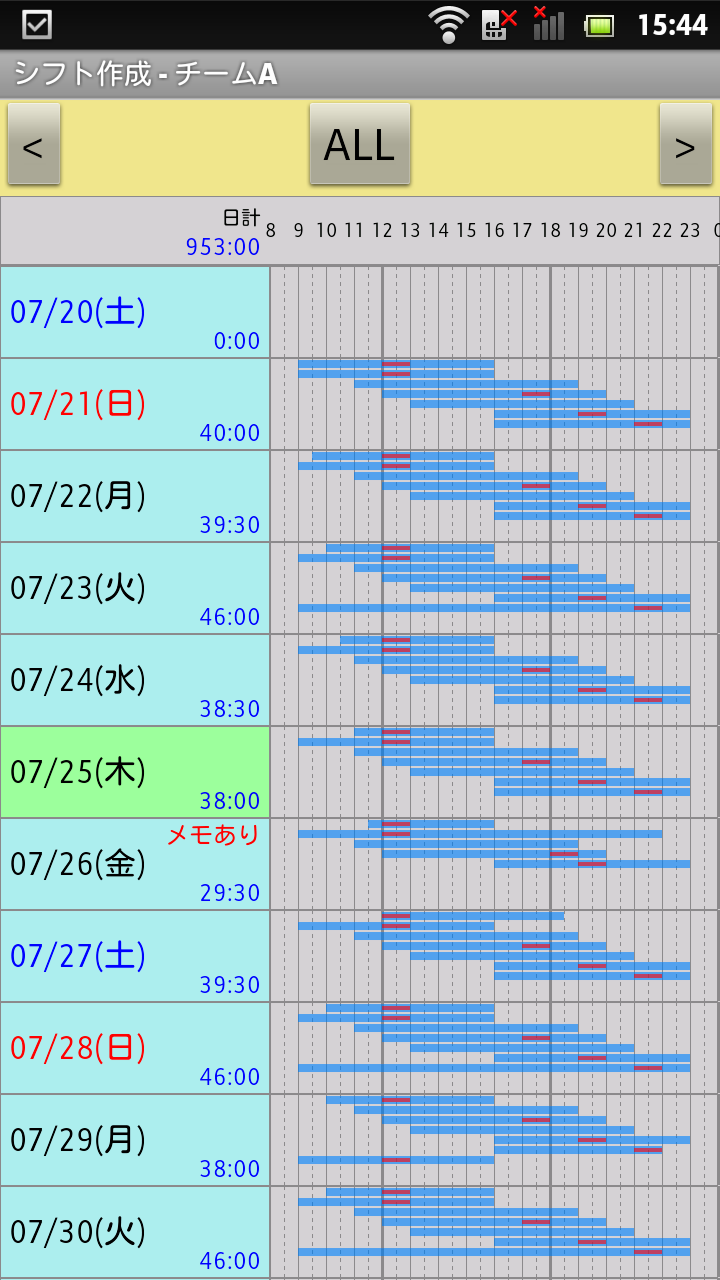This screenshot has width=720, height=1280.
Task: Go to the next period with the > button
Action: coord(685,145)
